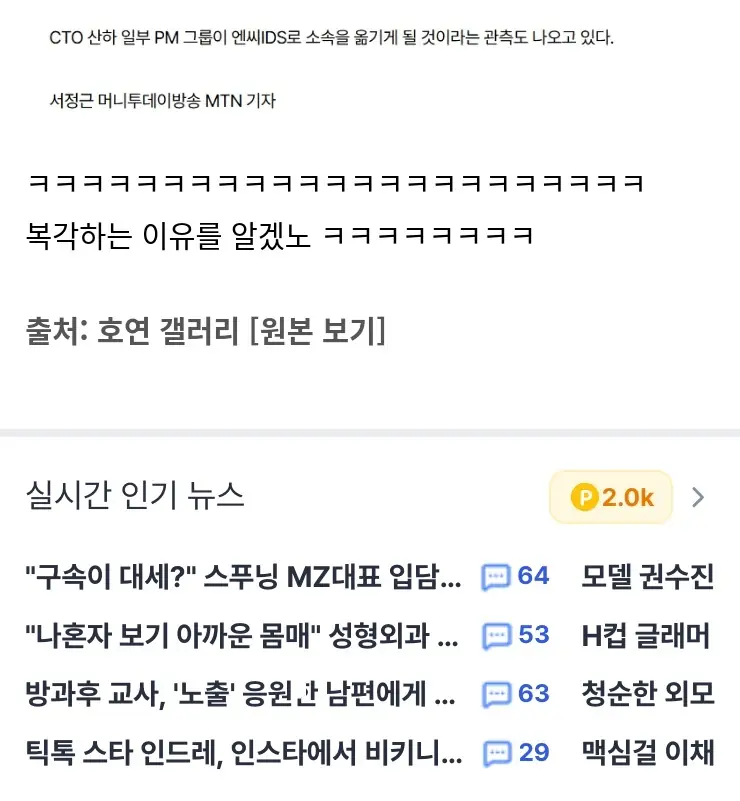Viewport: 740px width, 801px height.
Task: Open the 맥심걸 이채 story
Action: coord(648,752)
